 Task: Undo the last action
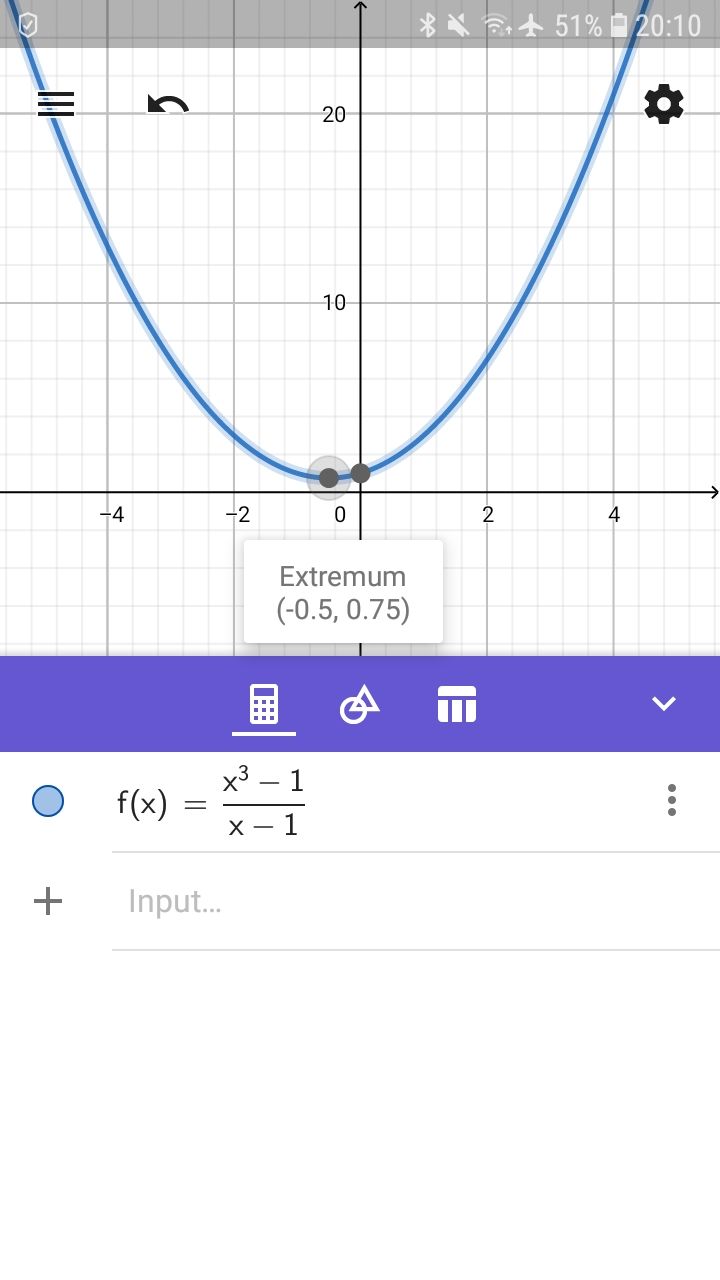tap(167, 105)
